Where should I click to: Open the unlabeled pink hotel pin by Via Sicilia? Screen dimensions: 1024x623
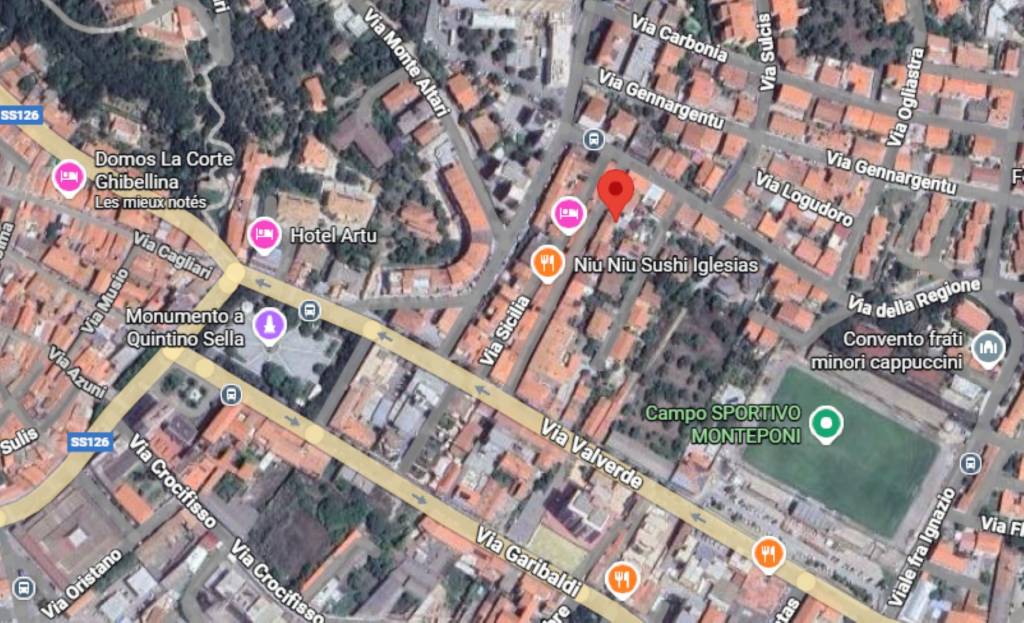(568, 212)
